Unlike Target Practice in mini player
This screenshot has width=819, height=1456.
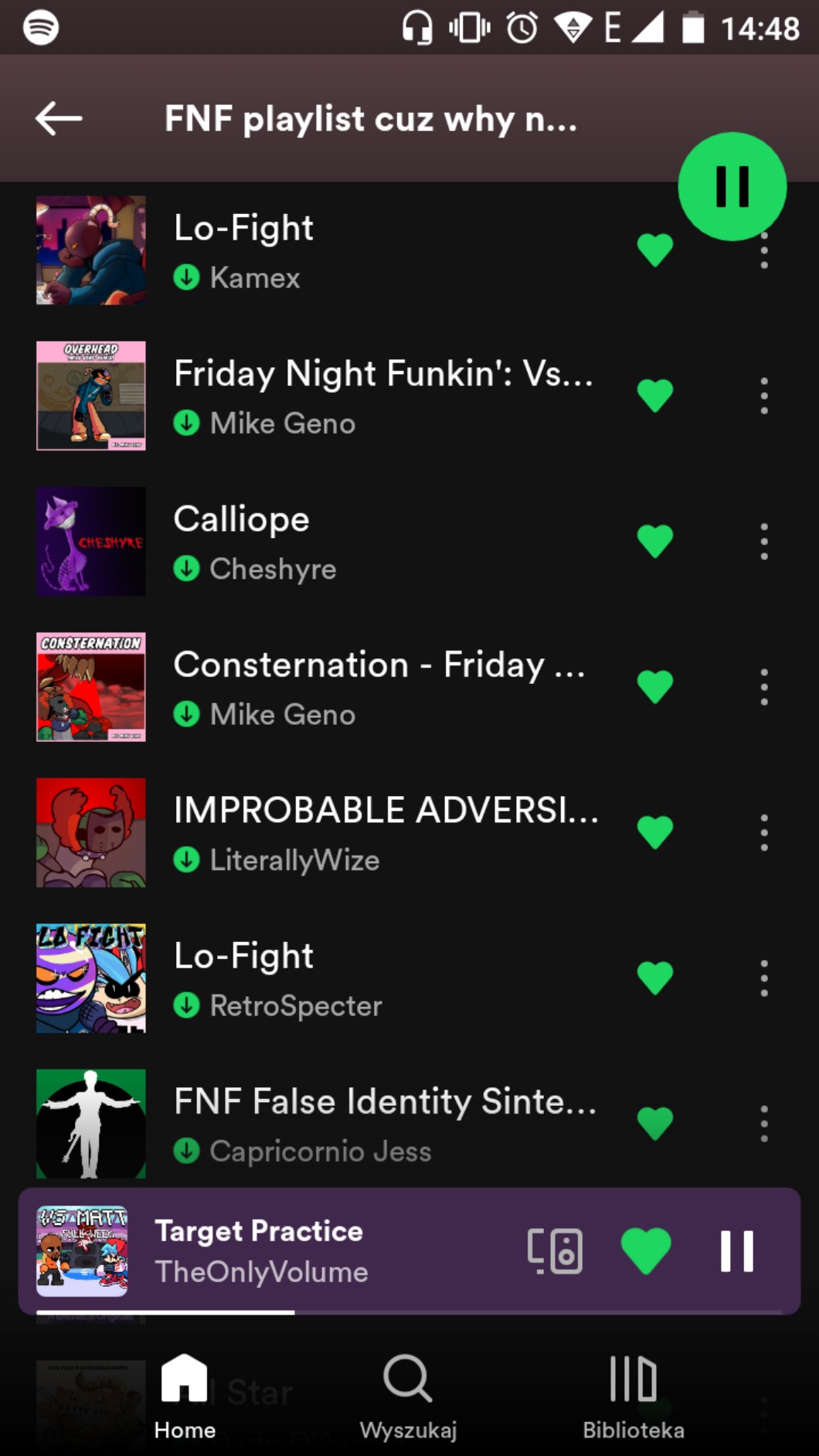(646, 1251)
